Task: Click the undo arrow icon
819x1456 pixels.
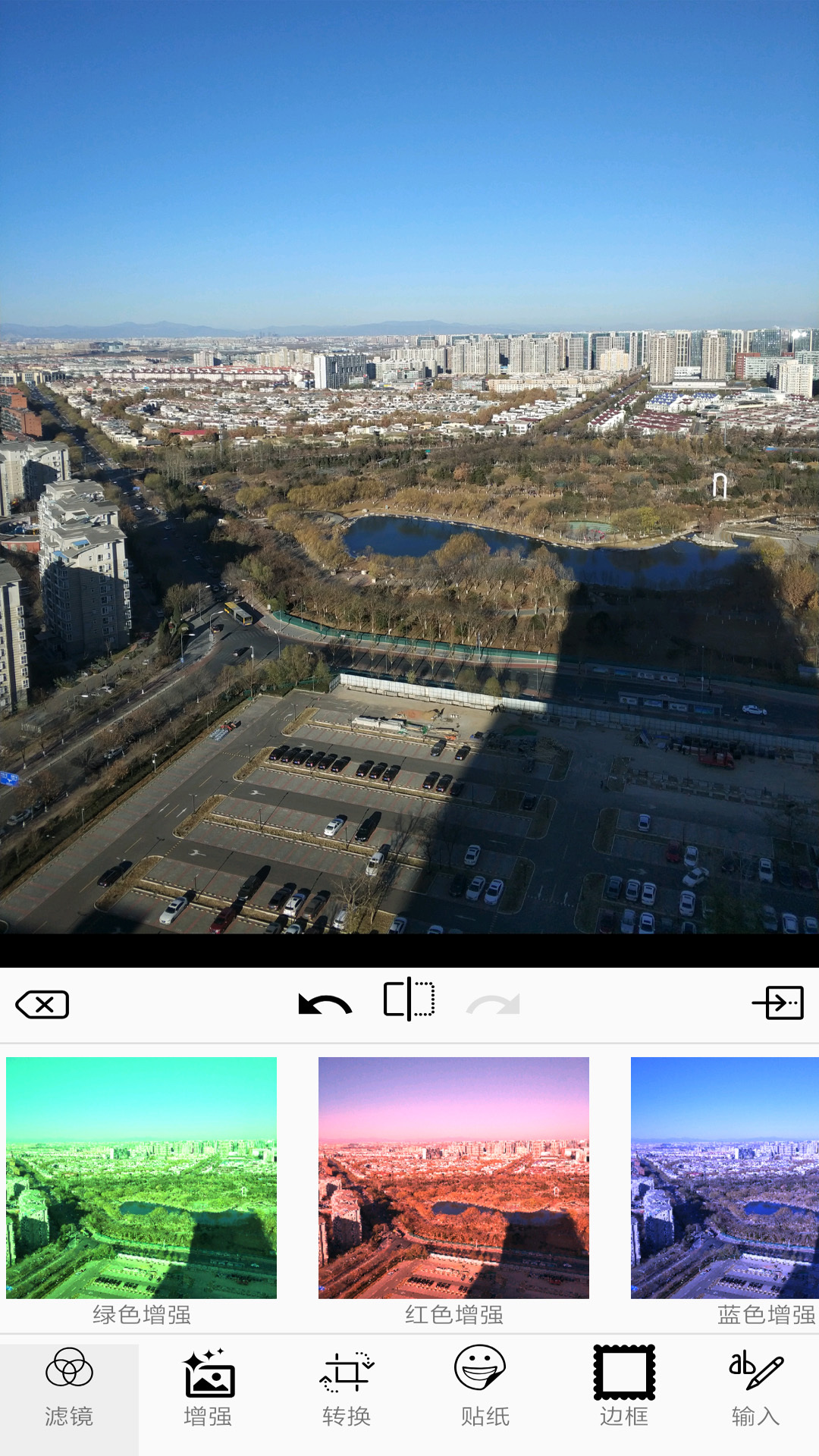Action: coord(325,1003)
